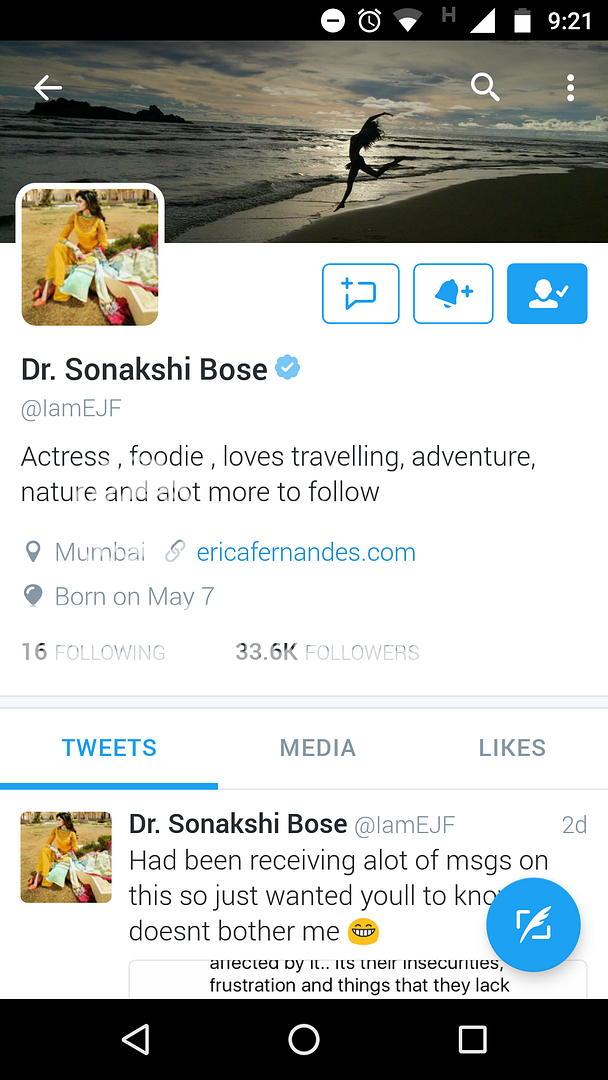Tweet to this user
The width and height of the screenshot is (608, 1080).
360,294
